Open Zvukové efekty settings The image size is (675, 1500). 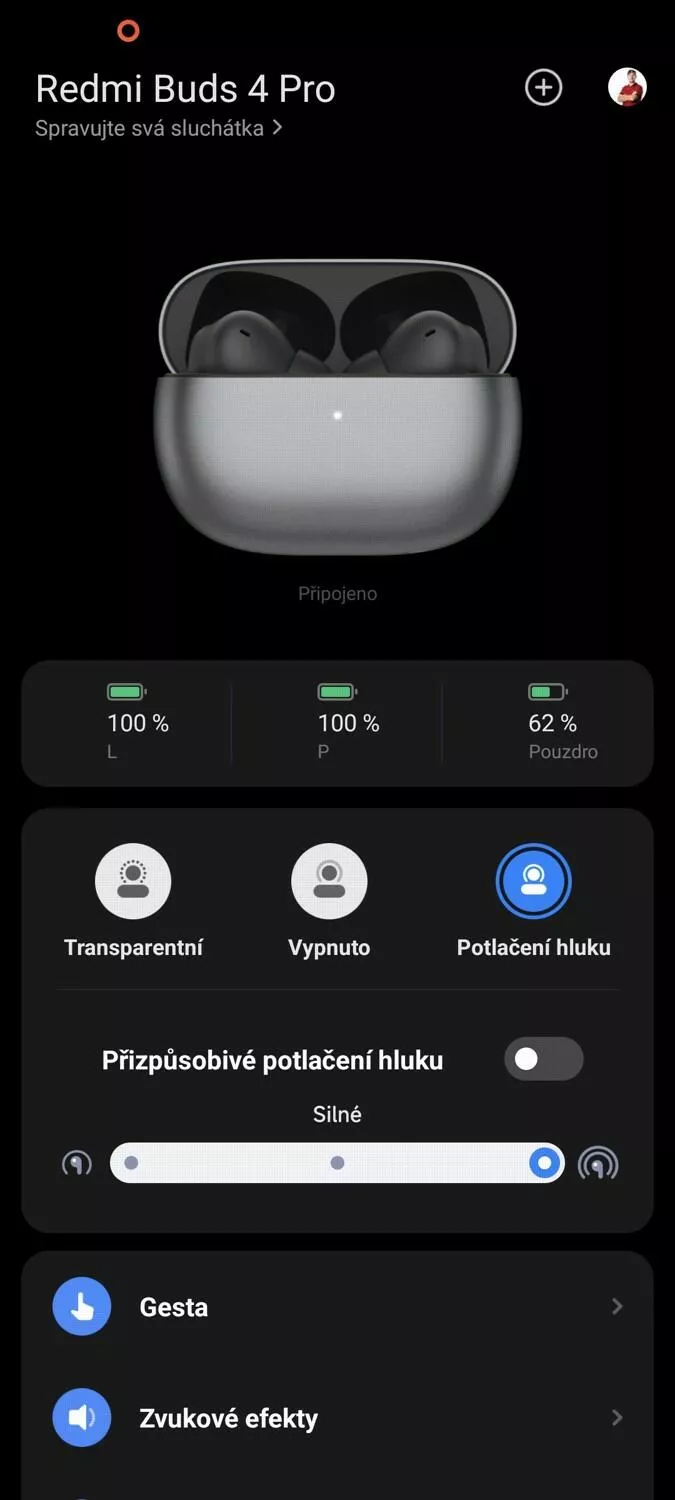(337, 1418)
